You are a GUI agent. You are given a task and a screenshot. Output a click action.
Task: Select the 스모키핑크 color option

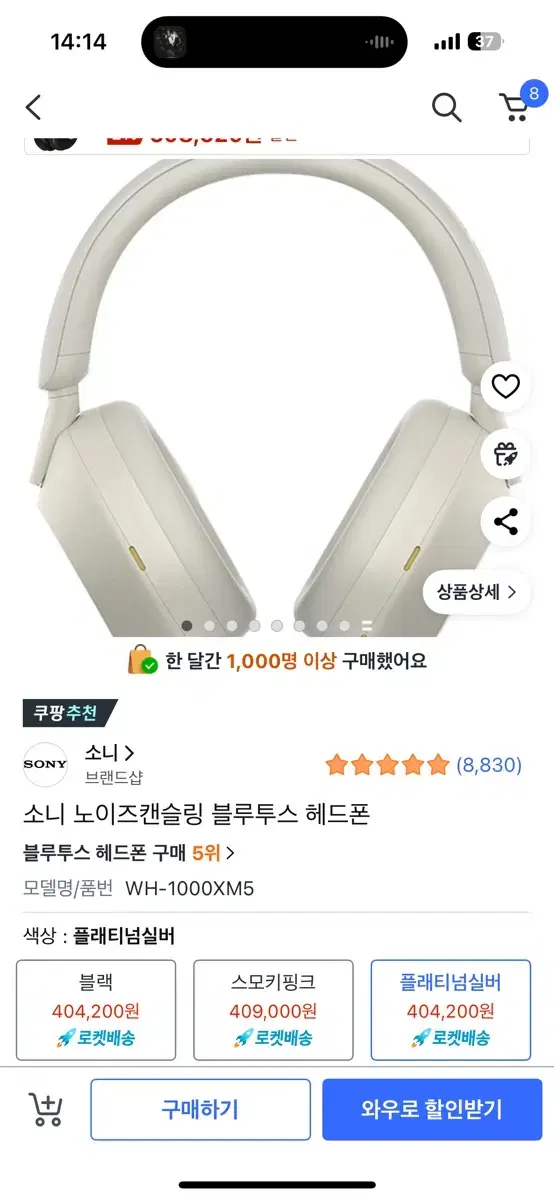pyautogui.click(x=273, y=1010)
